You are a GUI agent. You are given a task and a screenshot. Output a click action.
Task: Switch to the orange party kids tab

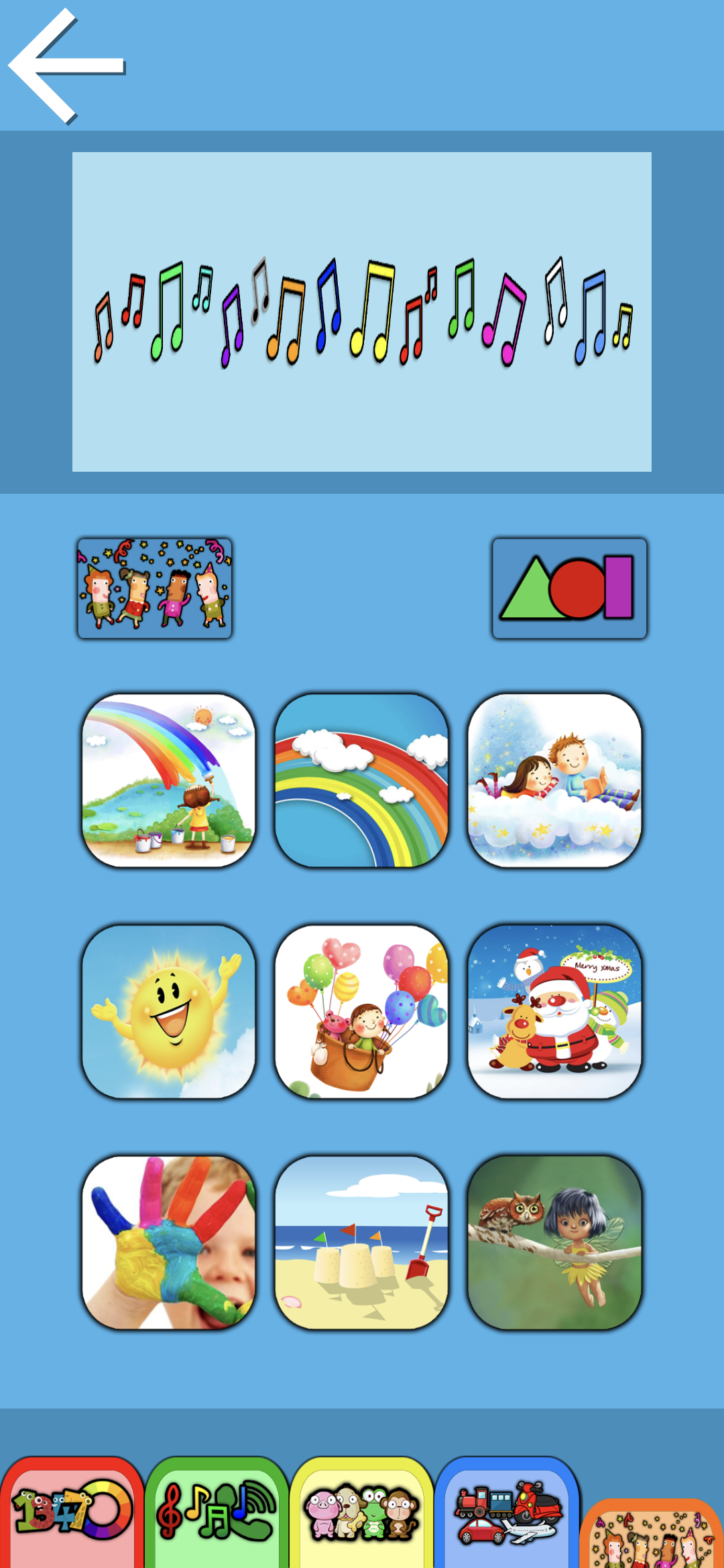[x=652, y=1538]
